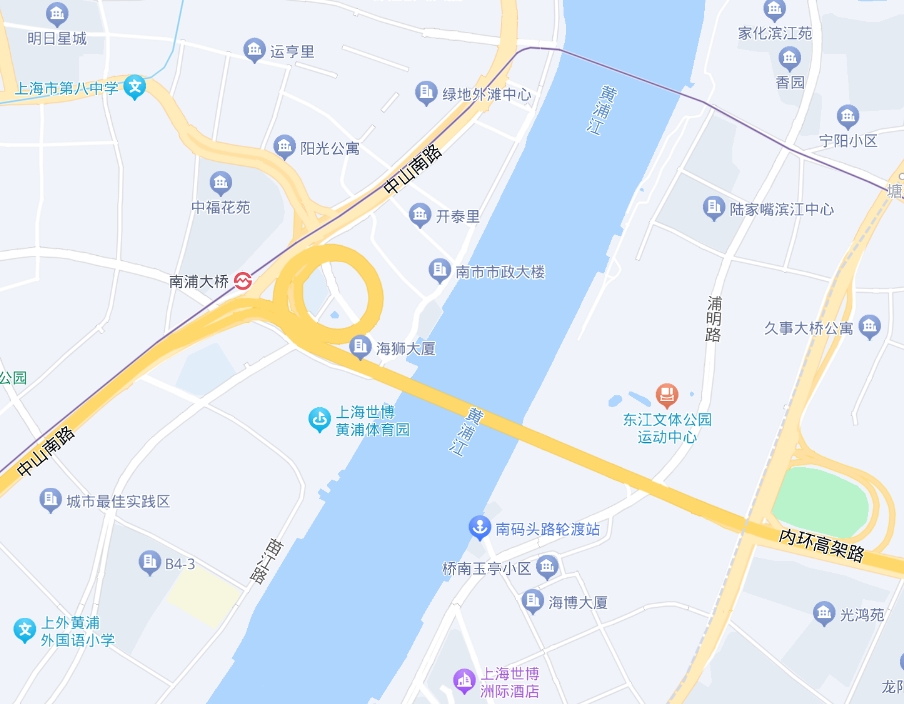Image resolution: width=904 pixels, height=704 pixels.
Task: Tap the 南市市政大楼 place marker
Action: point(439,270)
